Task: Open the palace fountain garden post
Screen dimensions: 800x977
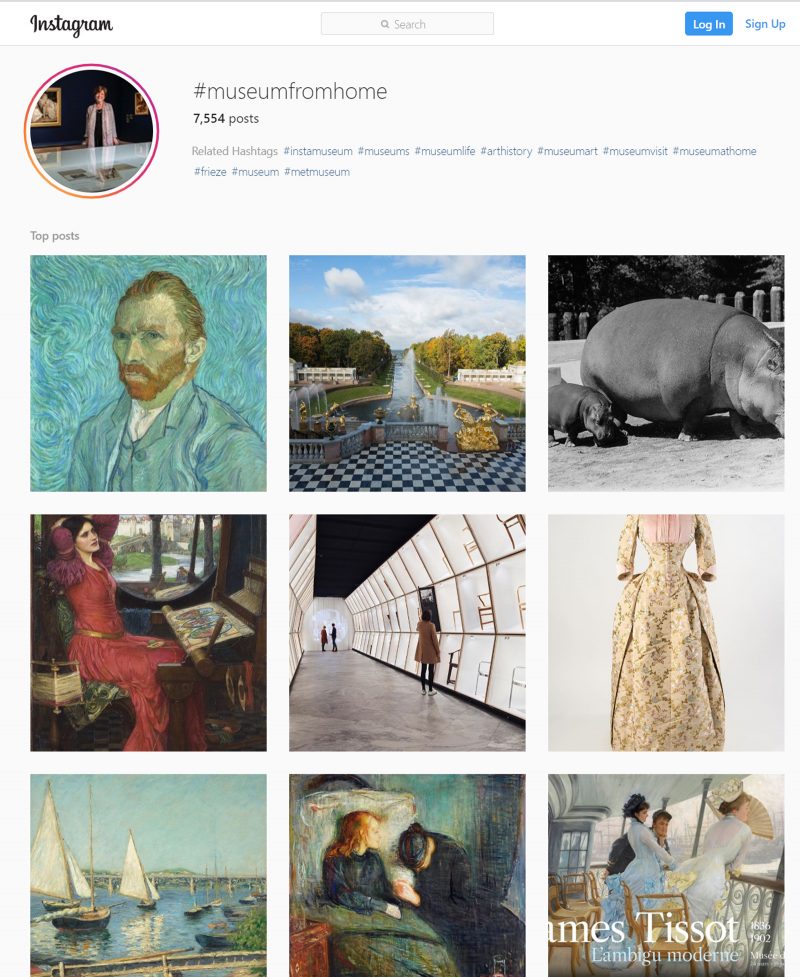Action: 407,373
